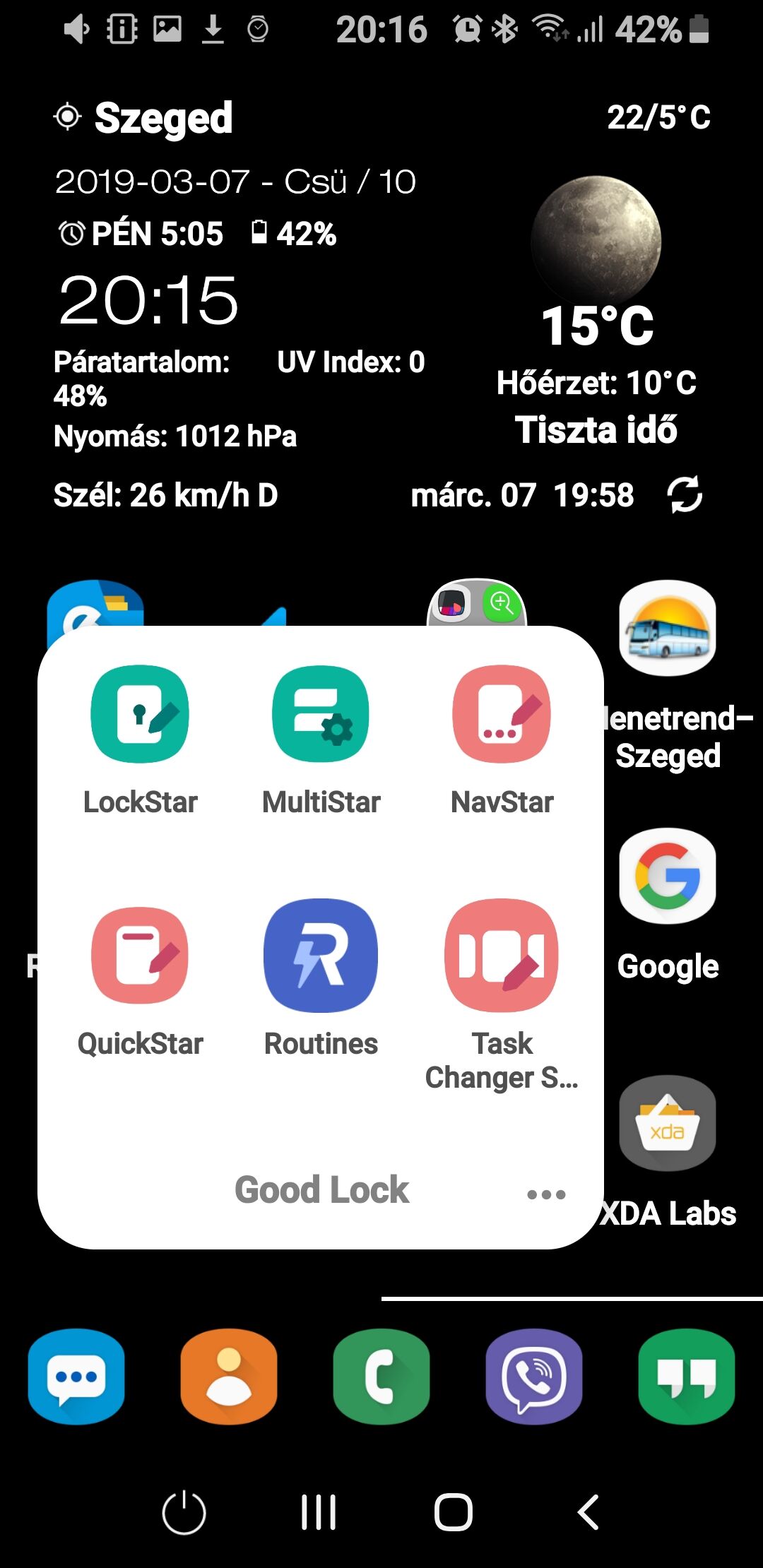
Task: Open the Hangouts app
Action: pyautogui.click(x=687, y=1377)
